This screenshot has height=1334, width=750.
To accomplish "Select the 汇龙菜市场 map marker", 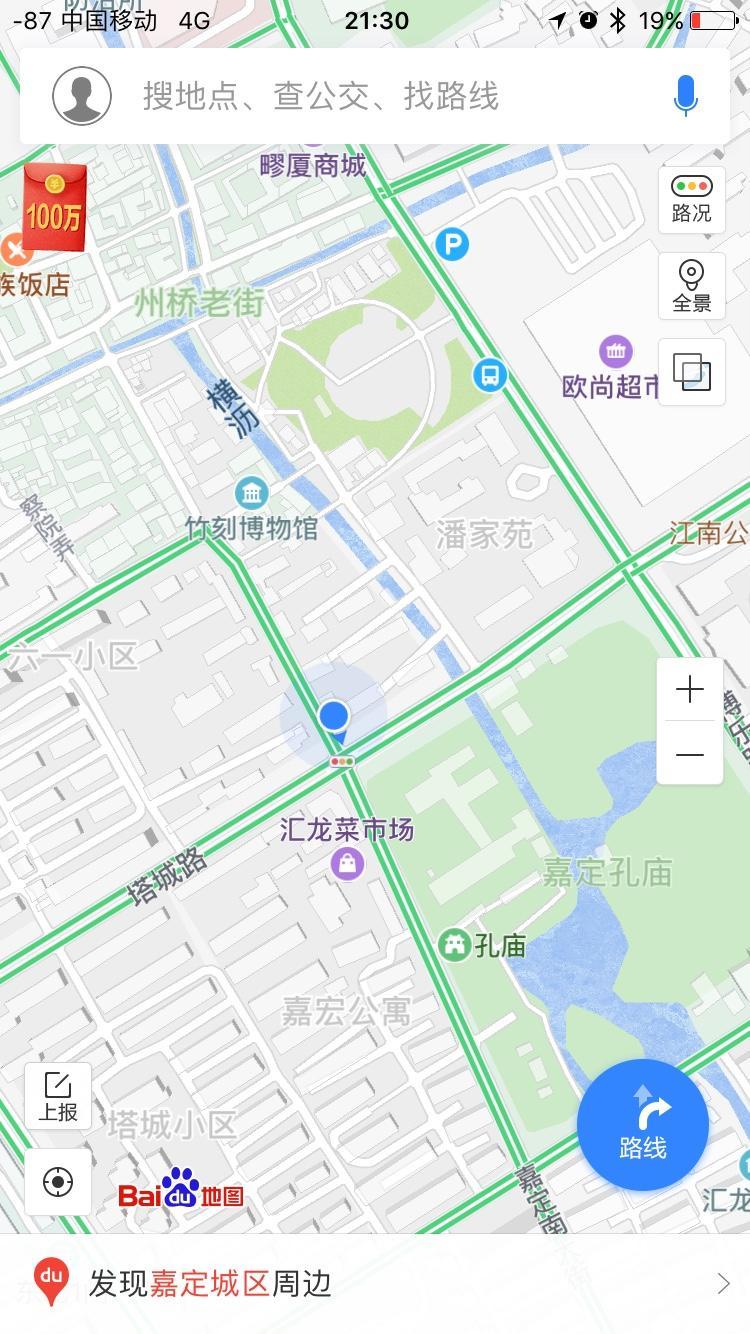I will (x=348, y=862).
